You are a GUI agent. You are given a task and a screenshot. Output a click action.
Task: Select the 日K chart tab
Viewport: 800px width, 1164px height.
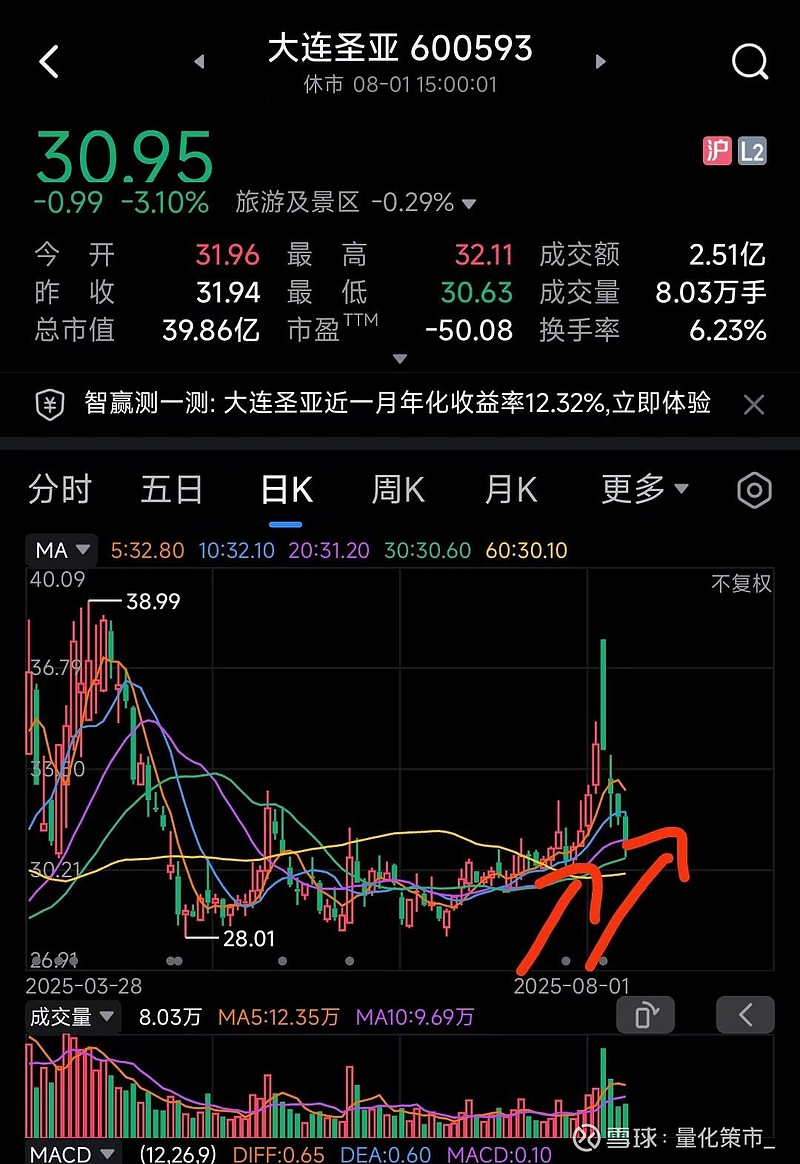[x=286, y=490]
